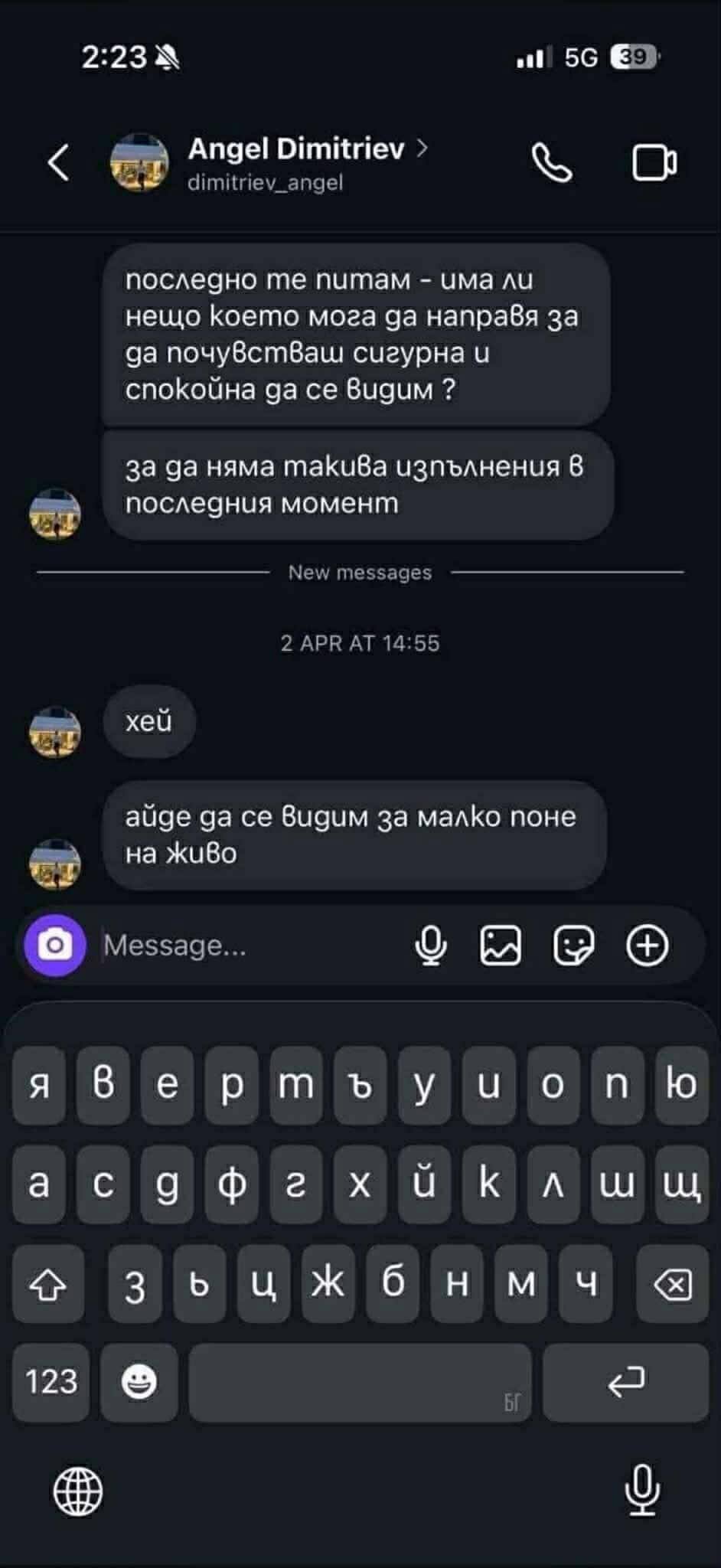Record a voice message with the microphone
The height and width of the screenshot is (1568, 721).
pos(431,946)
